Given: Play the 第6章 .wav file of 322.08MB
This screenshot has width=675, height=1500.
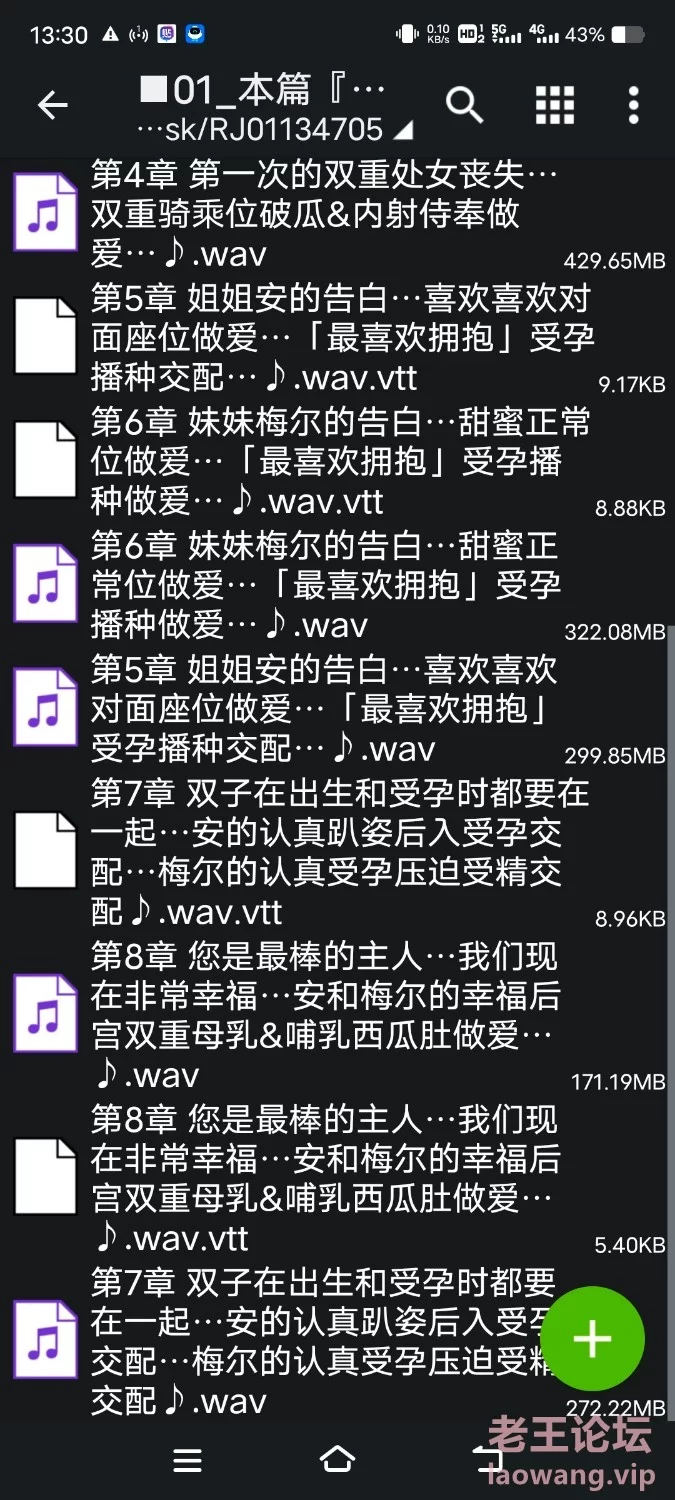Looking at the screenshot, I should (x=337, y=585).
